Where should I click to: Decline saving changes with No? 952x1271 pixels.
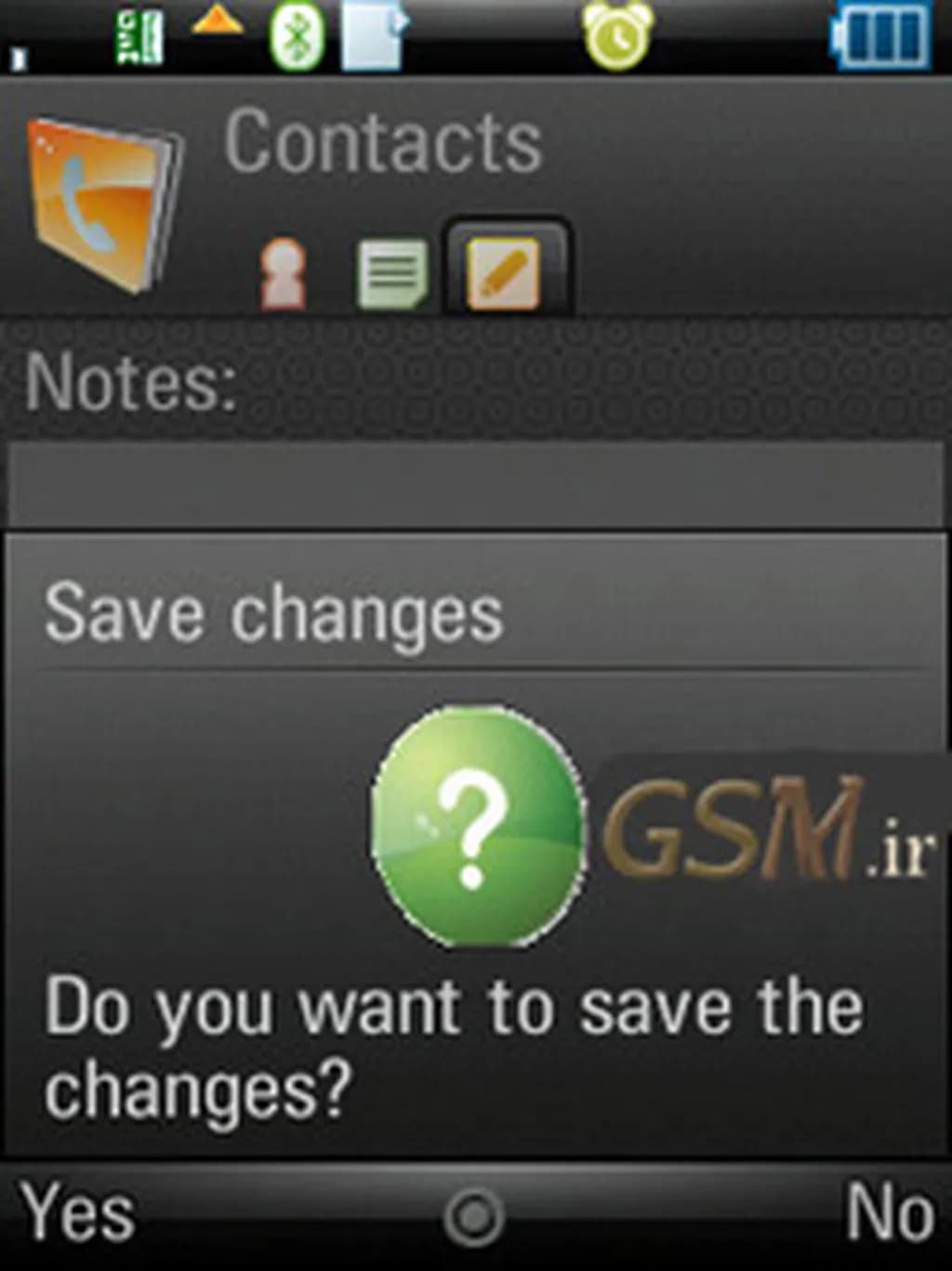tap(888, 1211)
